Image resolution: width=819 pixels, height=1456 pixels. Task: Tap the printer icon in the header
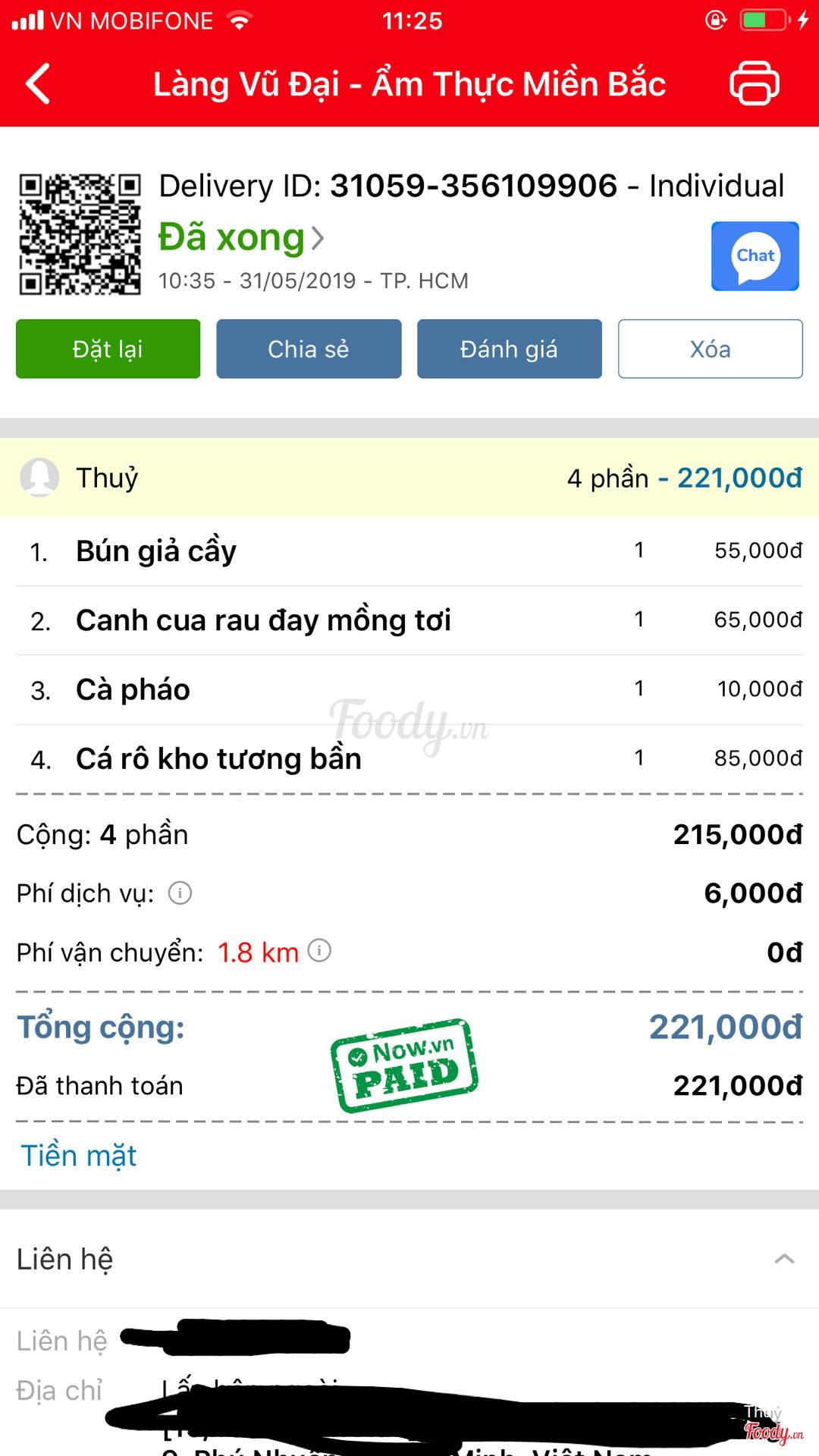click(754, 83)
